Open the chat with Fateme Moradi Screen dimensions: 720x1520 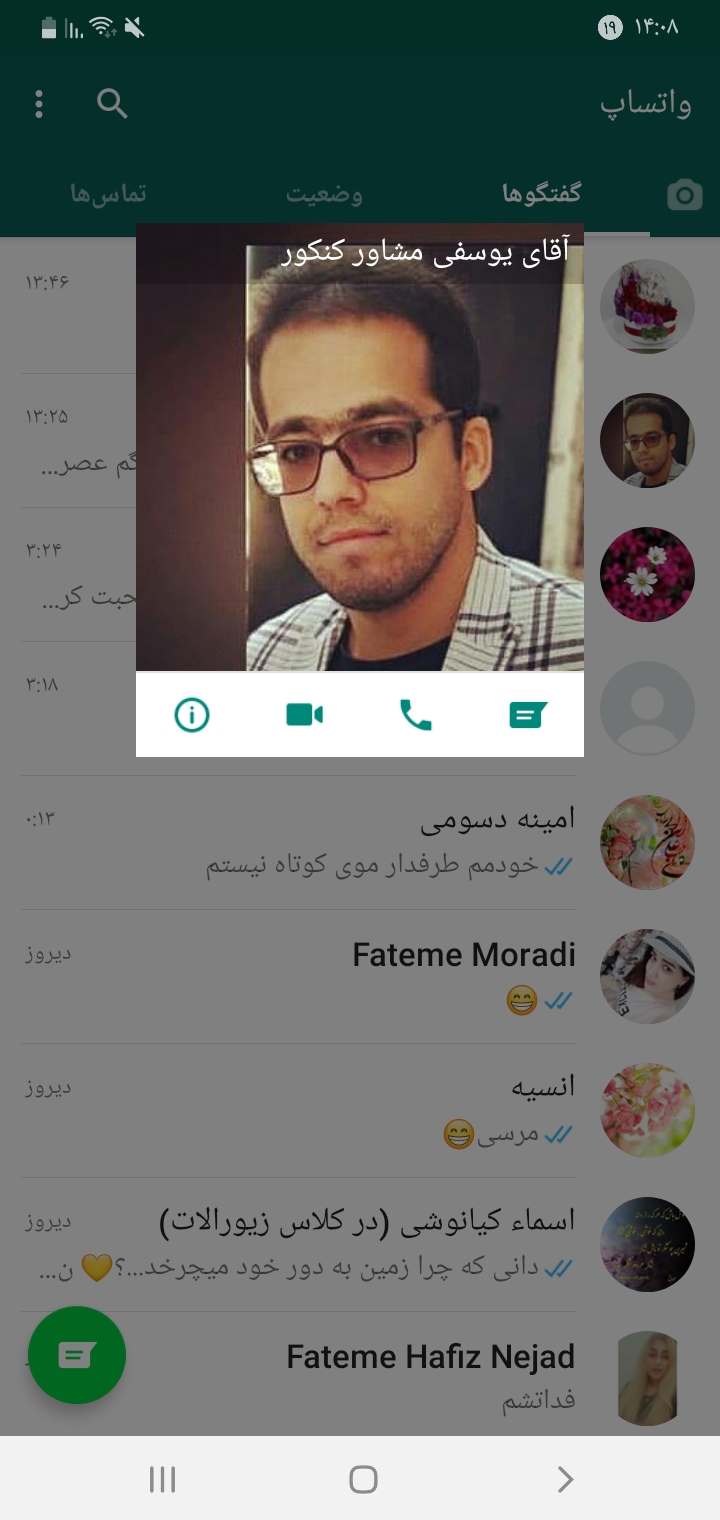click(x=400, y=976)
